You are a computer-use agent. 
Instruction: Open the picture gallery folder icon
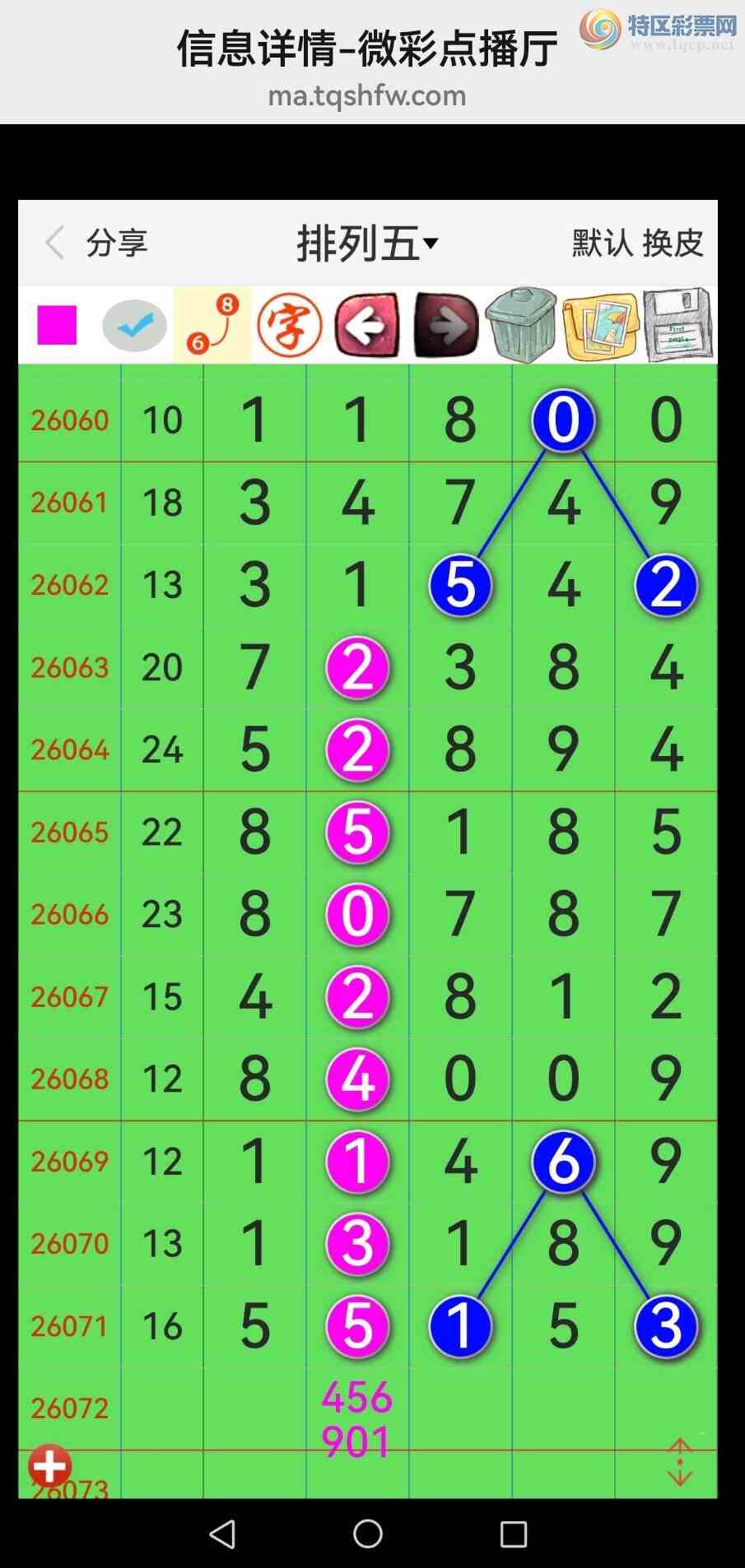click(600, 326)
